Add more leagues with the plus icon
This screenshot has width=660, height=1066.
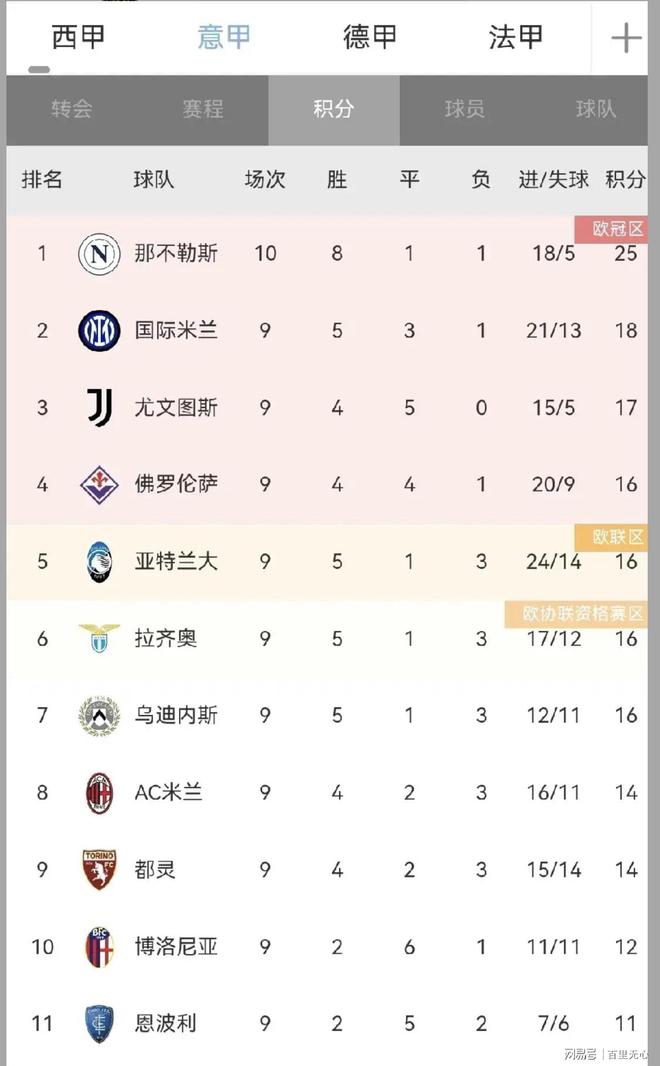click(x=626, y=38)
